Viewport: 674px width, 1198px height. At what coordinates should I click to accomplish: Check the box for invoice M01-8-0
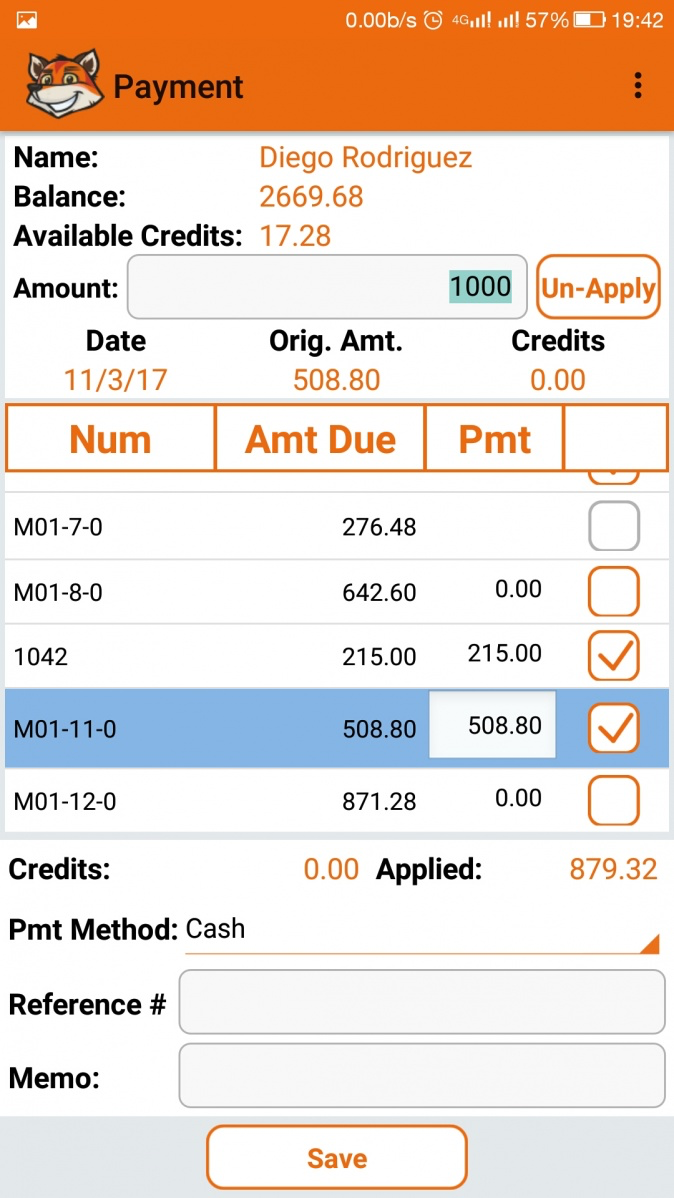pyautogui.click(x=613, y=592)
